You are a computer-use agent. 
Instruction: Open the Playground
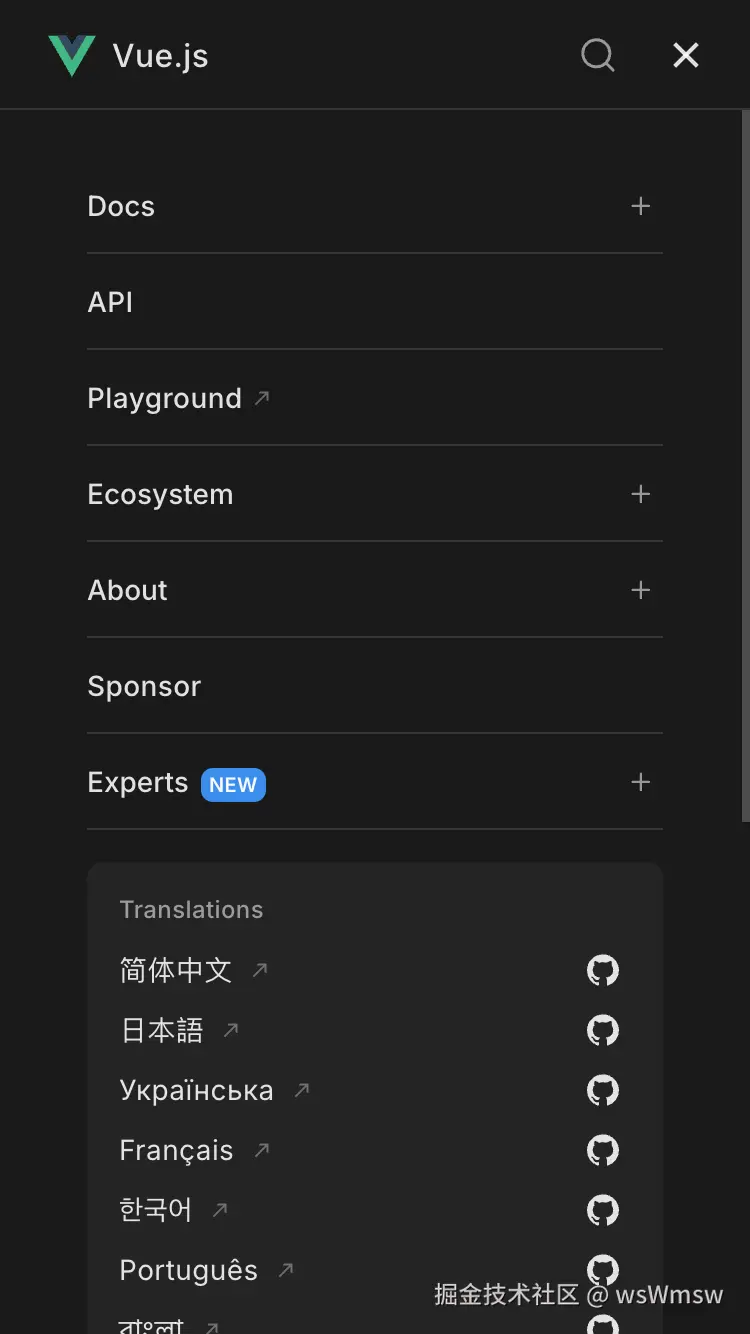pos(164,397)
